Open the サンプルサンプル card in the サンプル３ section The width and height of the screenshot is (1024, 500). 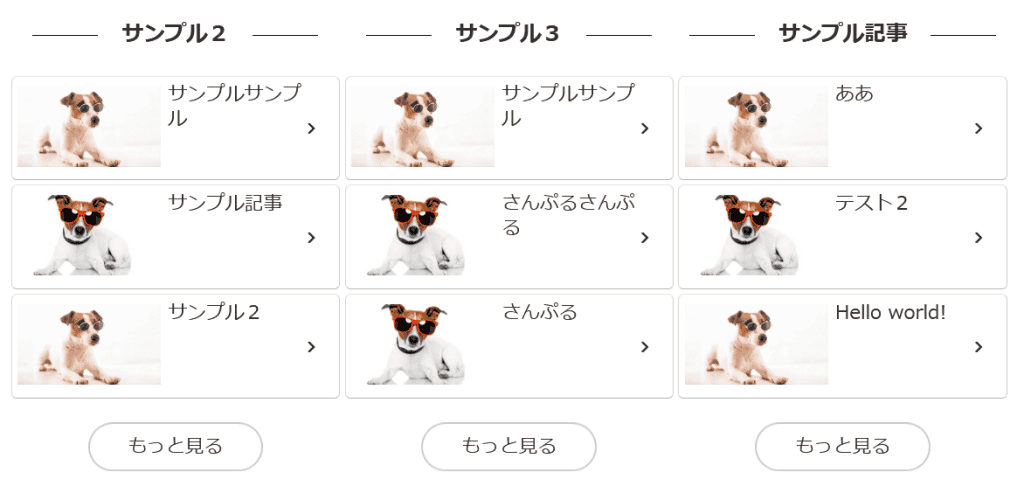point(508,128)
